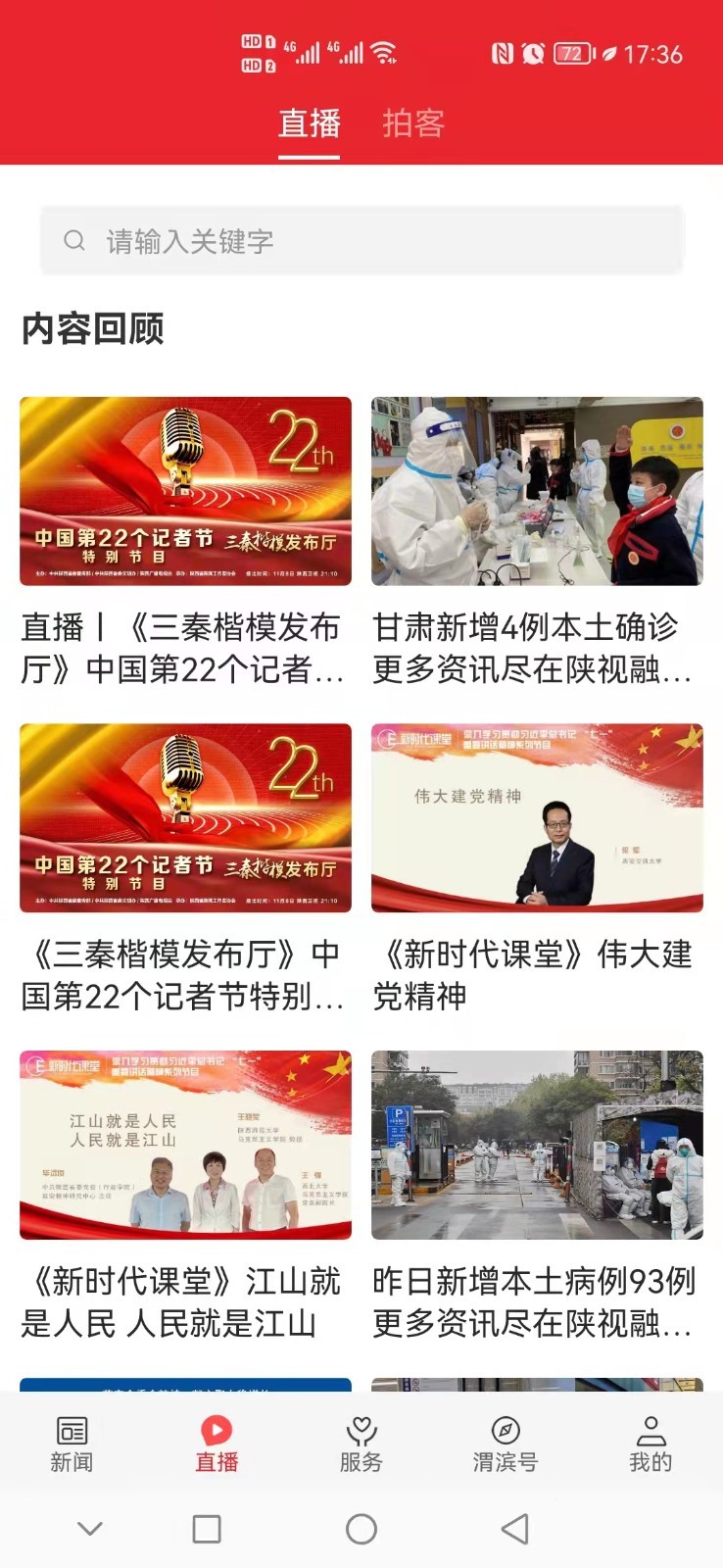Switch to the 拍客 tab

[413, 123]
